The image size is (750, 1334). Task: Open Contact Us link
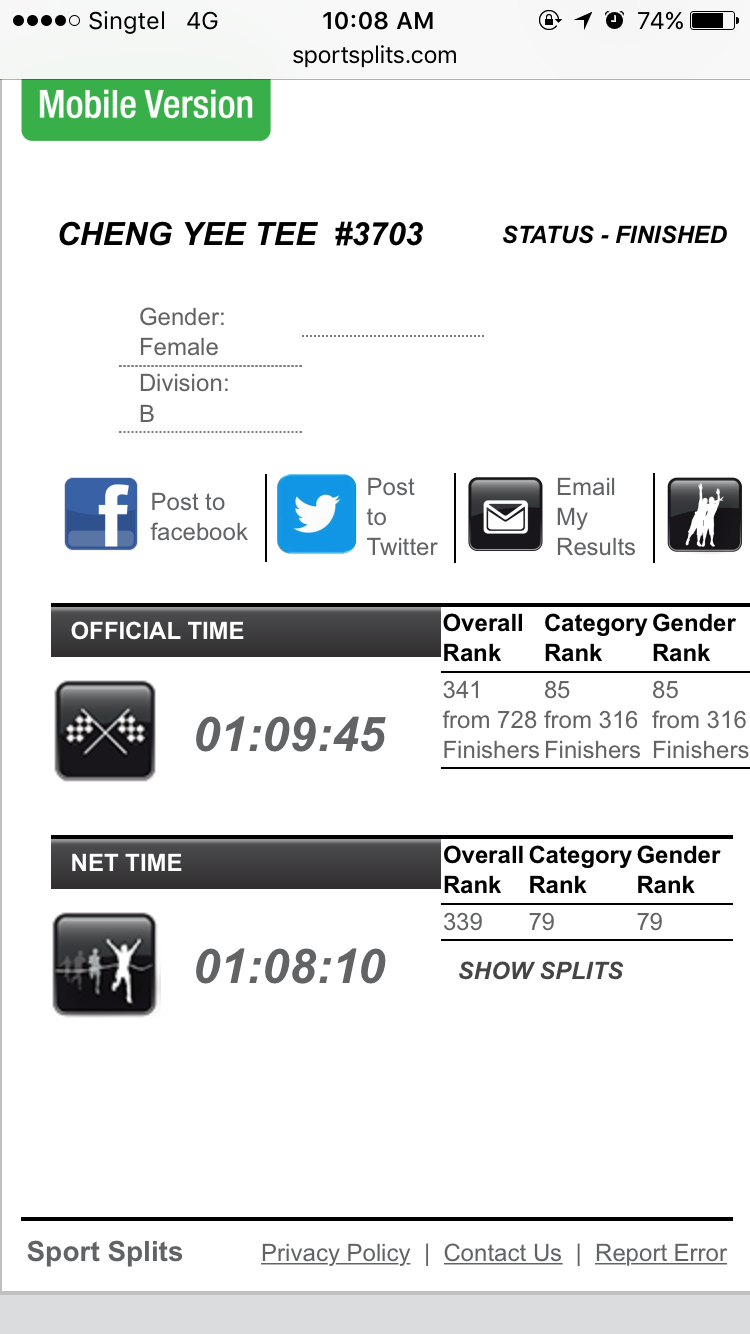point(503,1253)
